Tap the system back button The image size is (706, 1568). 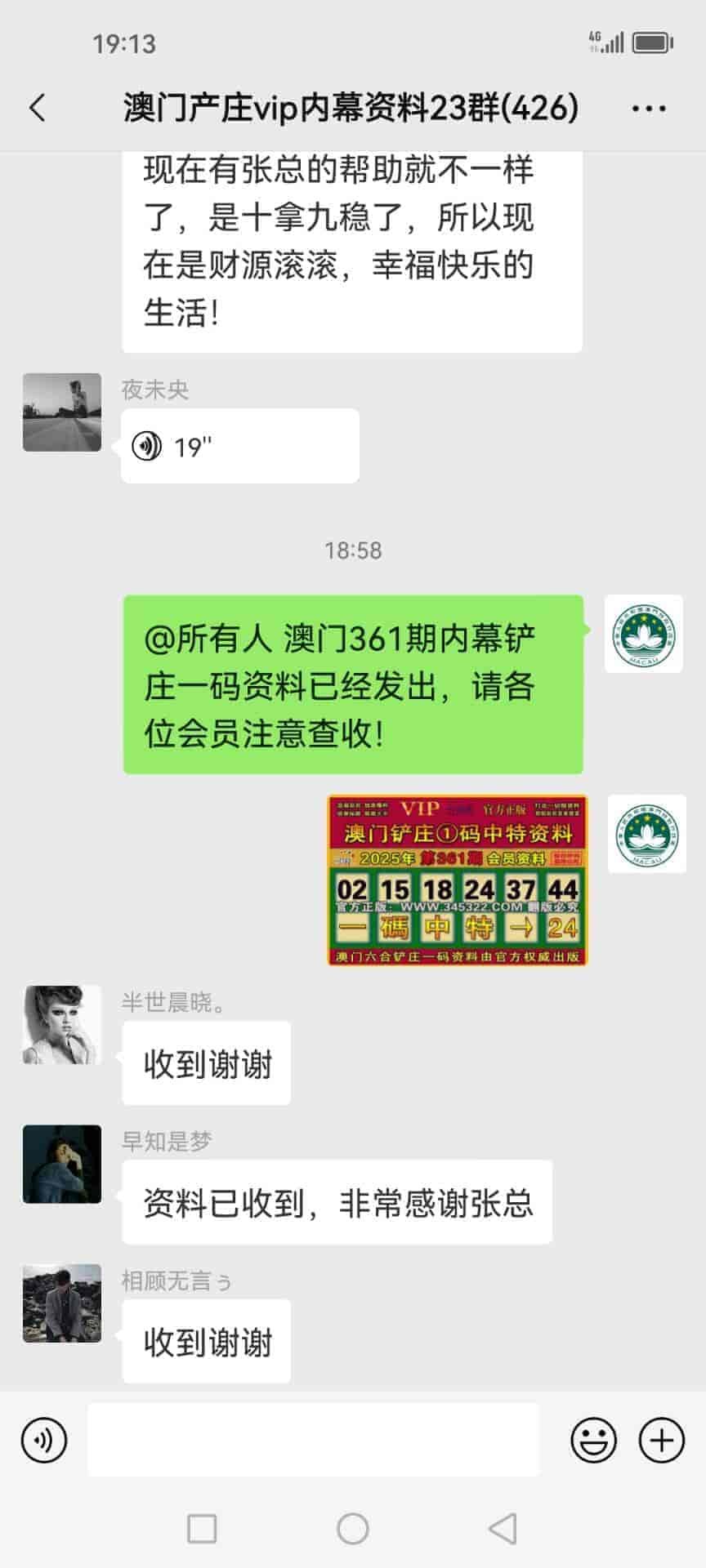(x=502, y=1528)
